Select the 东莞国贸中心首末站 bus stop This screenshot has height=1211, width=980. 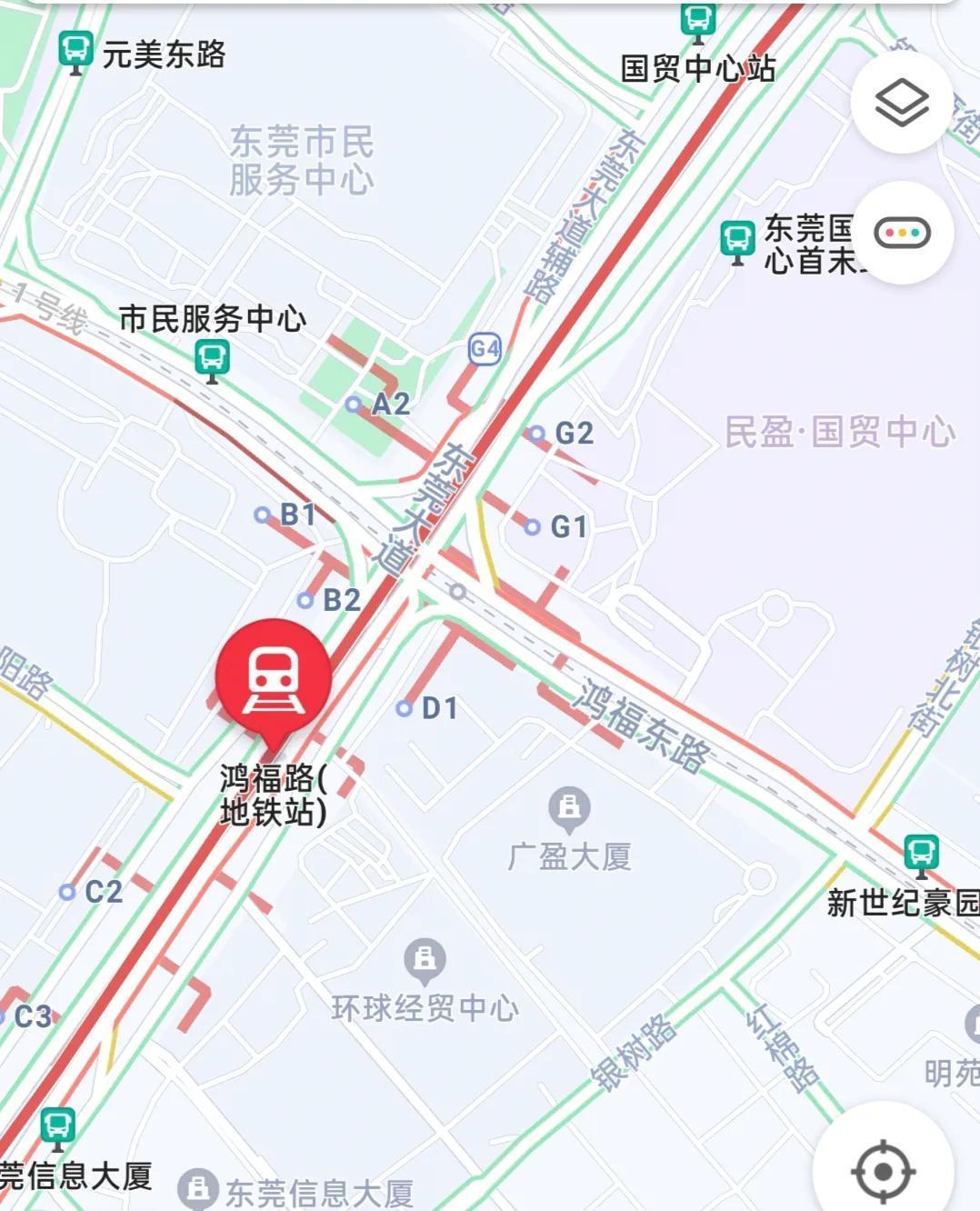click(x=737, y=240)
